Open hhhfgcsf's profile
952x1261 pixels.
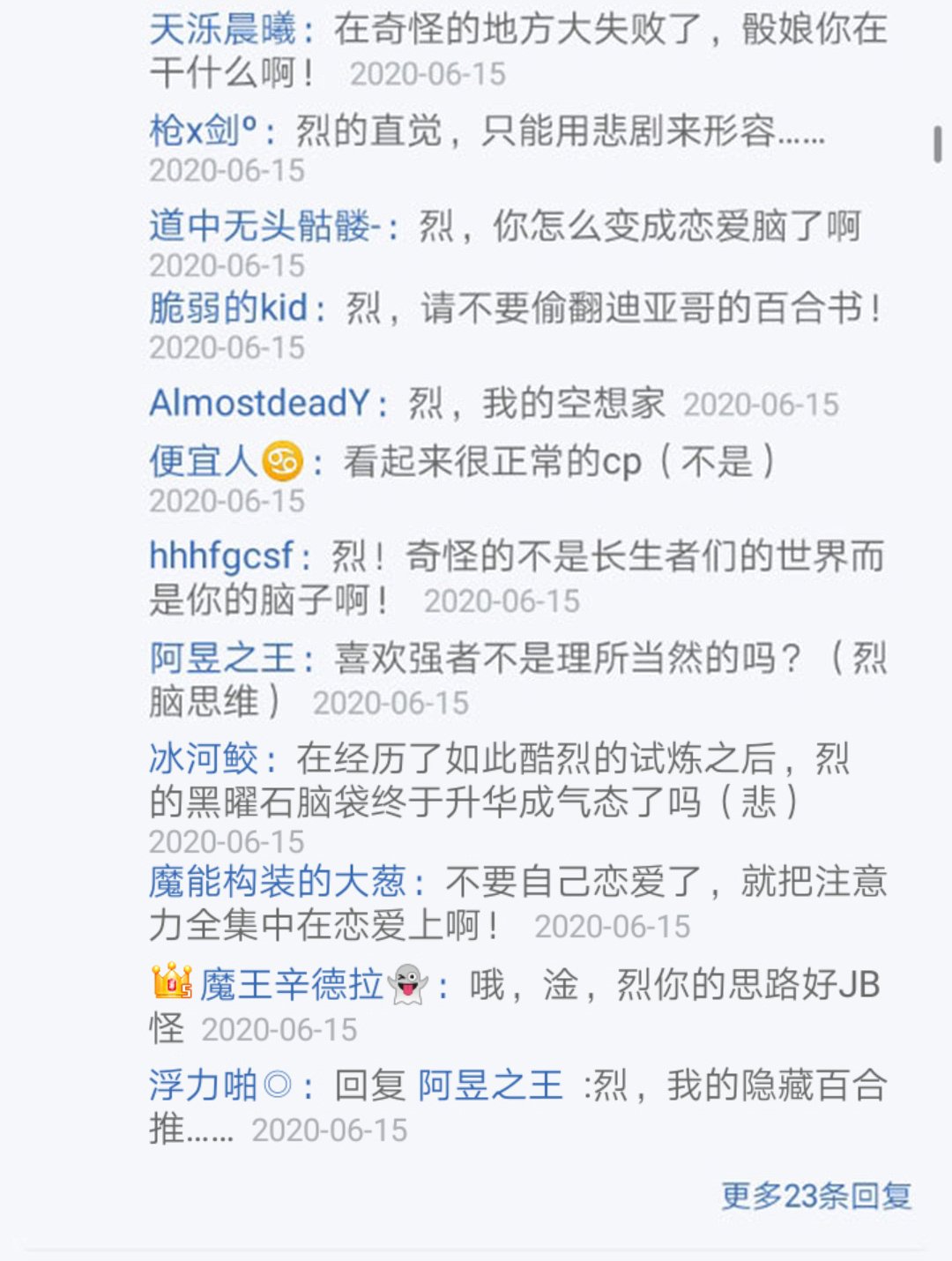[x=220, y=556]
